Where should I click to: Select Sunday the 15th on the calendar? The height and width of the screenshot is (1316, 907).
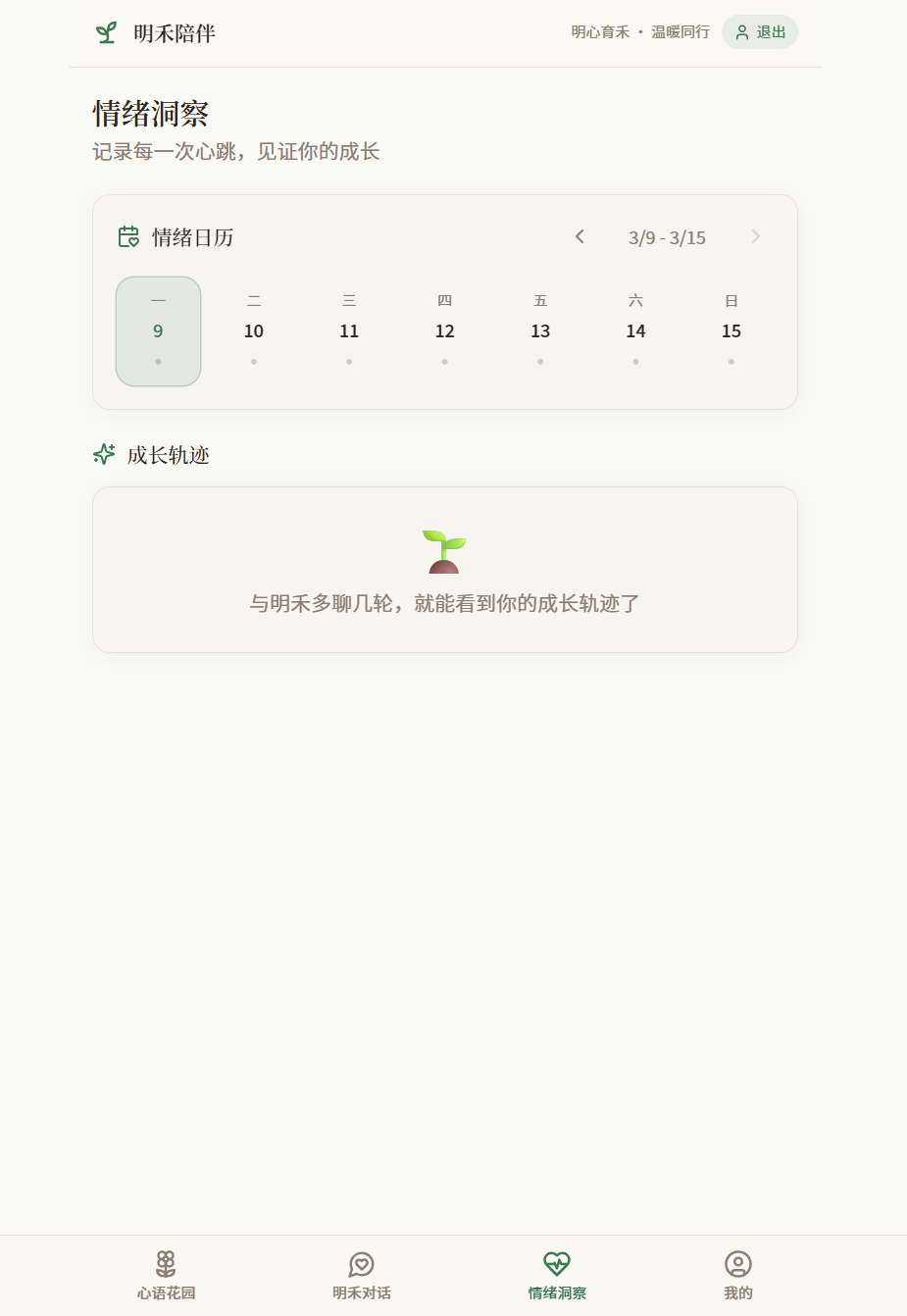[731, 330]
